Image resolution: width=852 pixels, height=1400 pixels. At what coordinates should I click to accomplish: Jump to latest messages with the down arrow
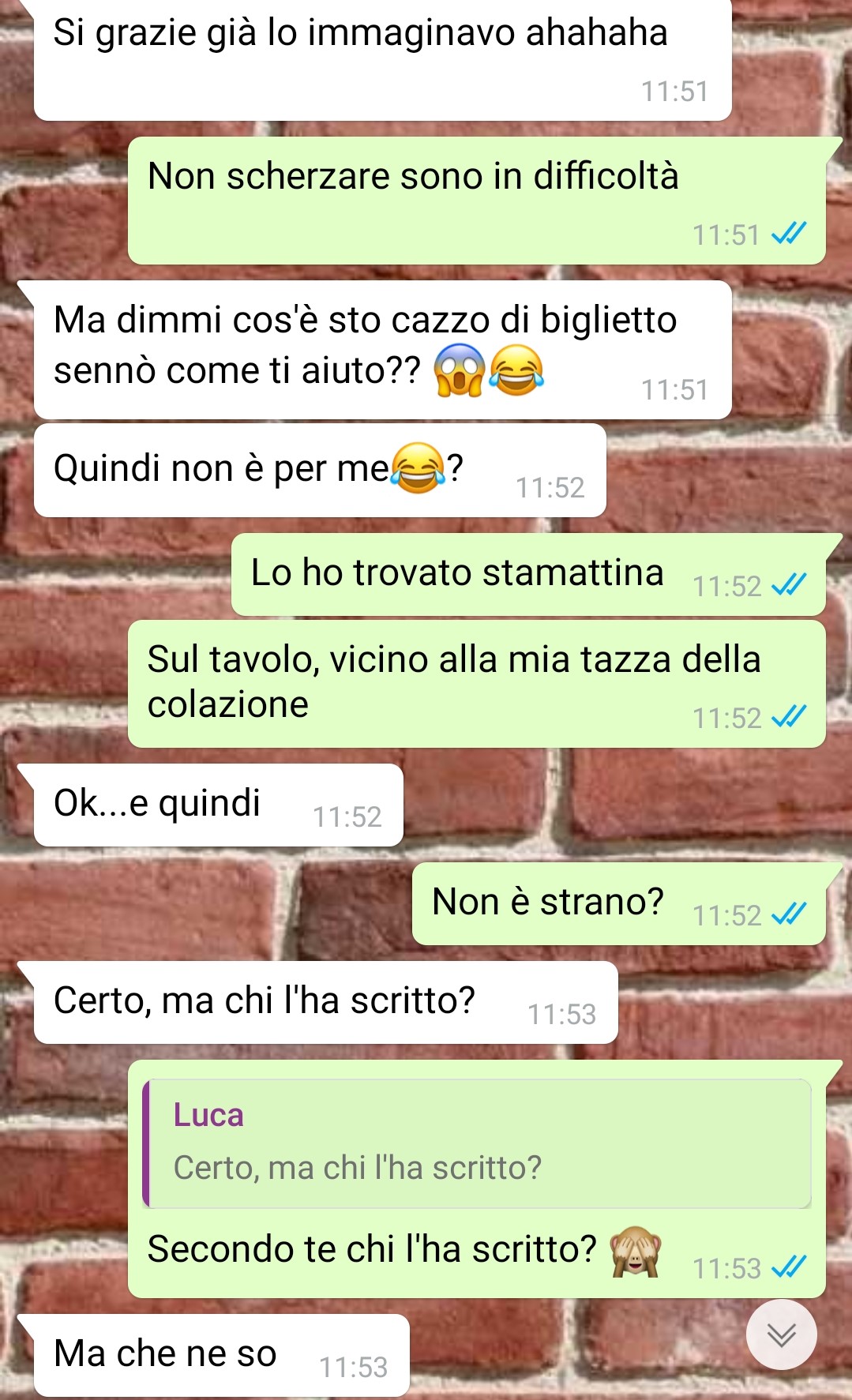(x=781, y=1334)
